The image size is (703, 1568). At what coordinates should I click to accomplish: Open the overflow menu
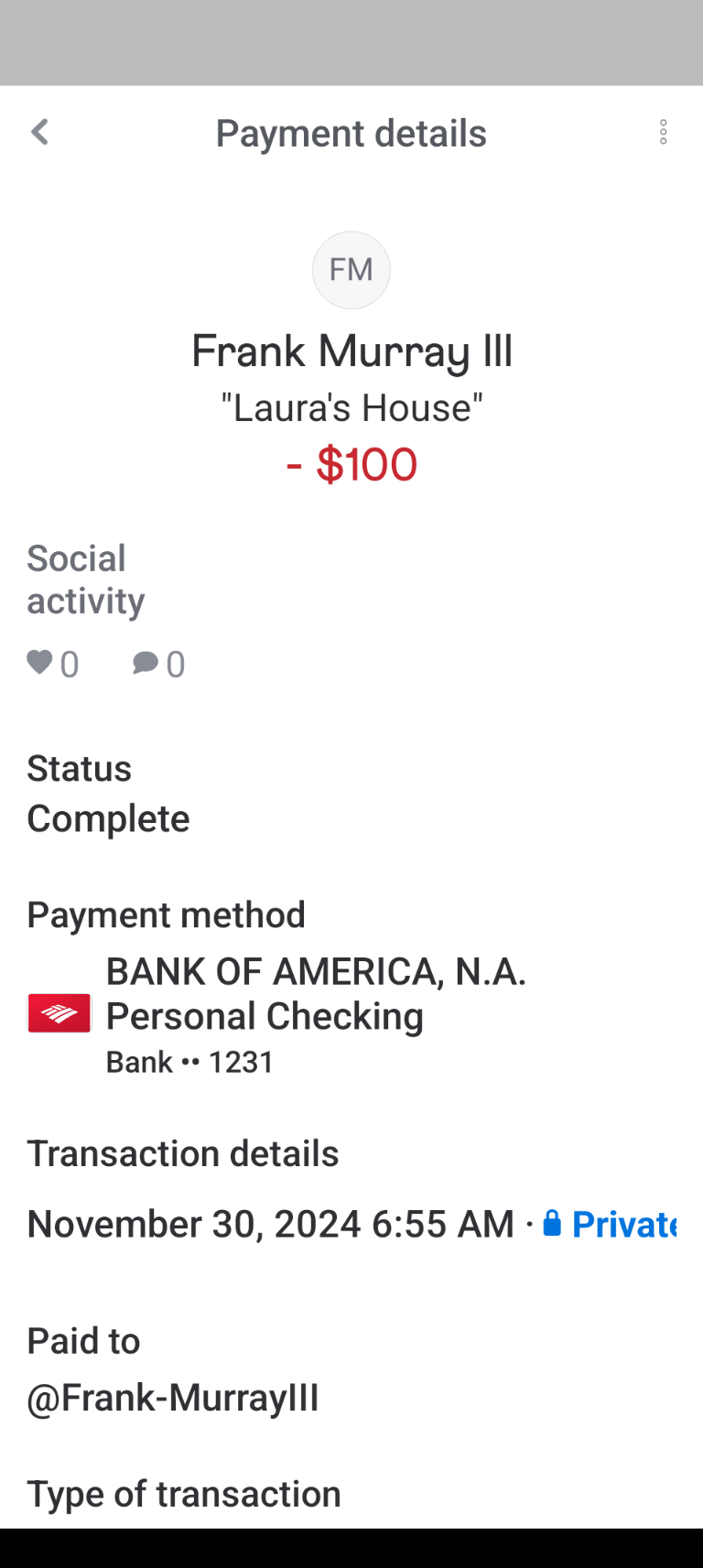tap(663, 133)
